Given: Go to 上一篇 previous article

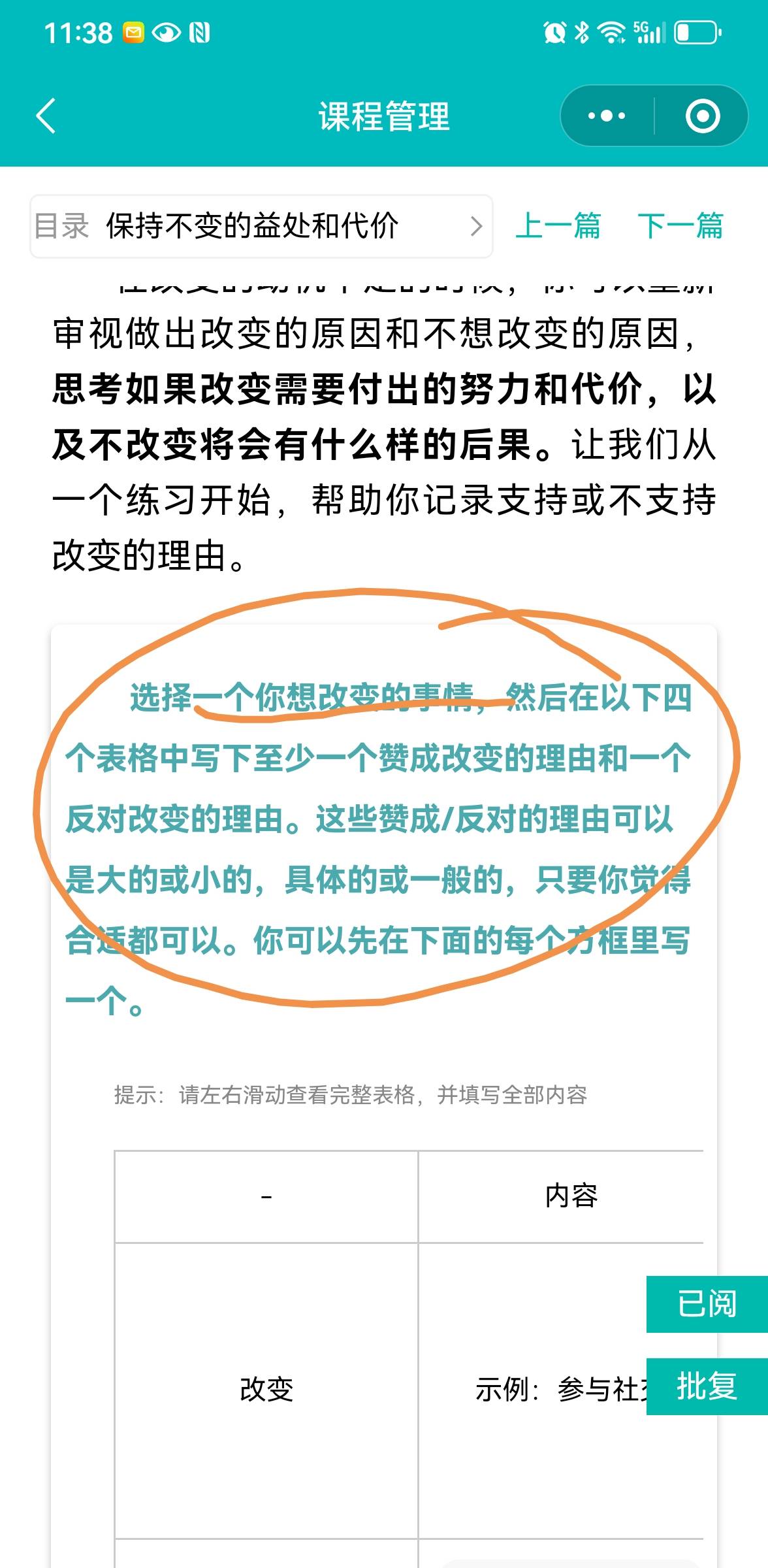Looking at the screenshot, I should [x=558, y=226].
